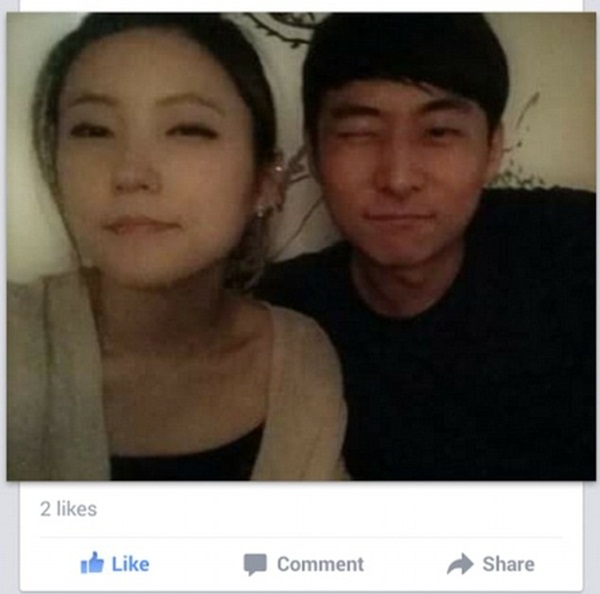Comment on the photo post
600x594 pixels.
(305, 564)
